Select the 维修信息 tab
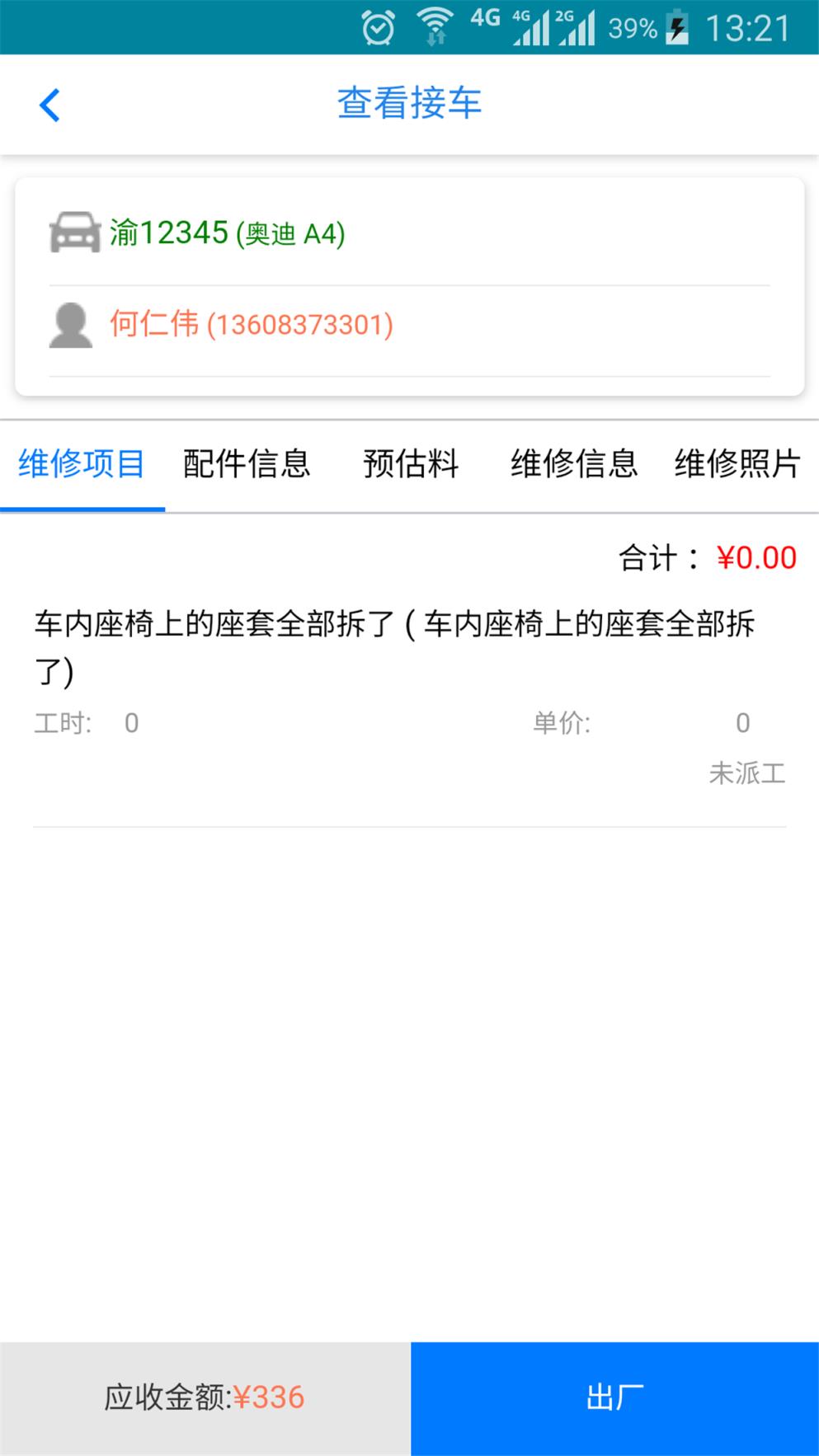 pyautogui.click(x=573, y=464)
